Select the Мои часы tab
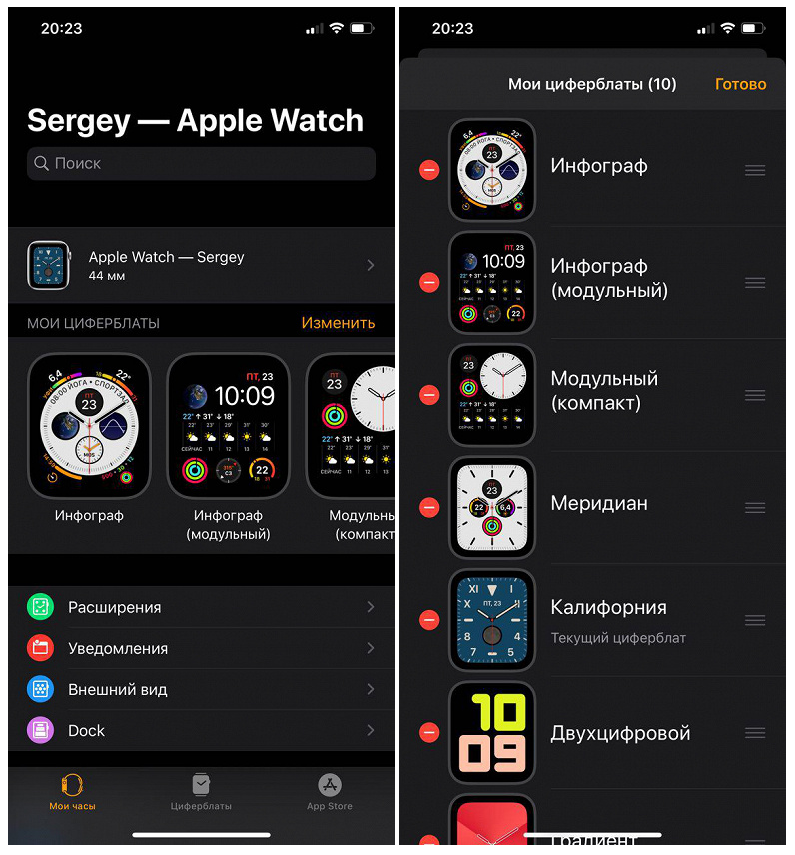The width and height of the screenshot is (795, 855). [72, 791]
